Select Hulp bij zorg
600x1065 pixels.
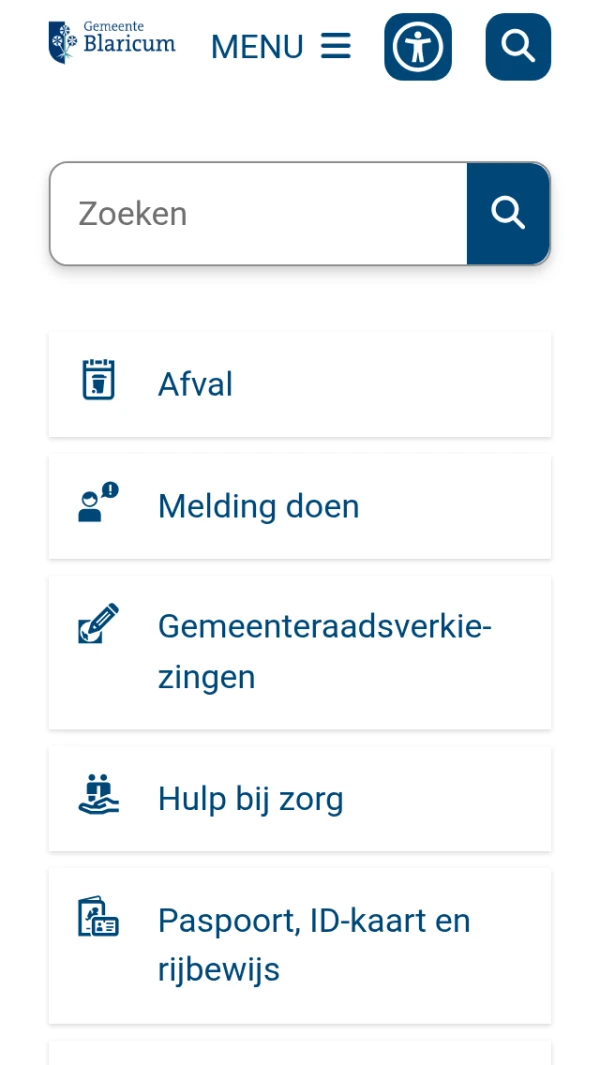point(300,798)
